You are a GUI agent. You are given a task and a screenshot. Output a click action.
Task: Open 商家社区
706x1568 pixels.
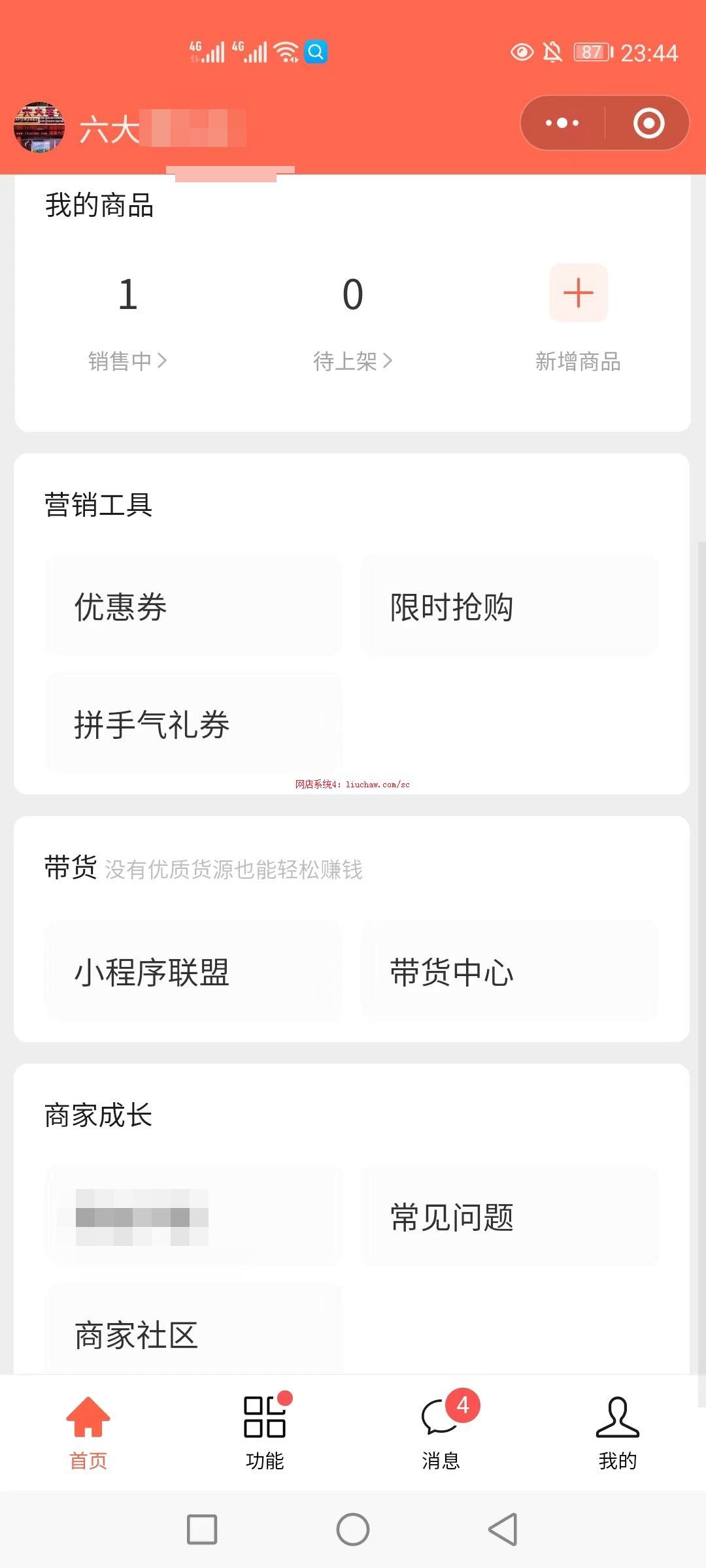coord(193,1334)
